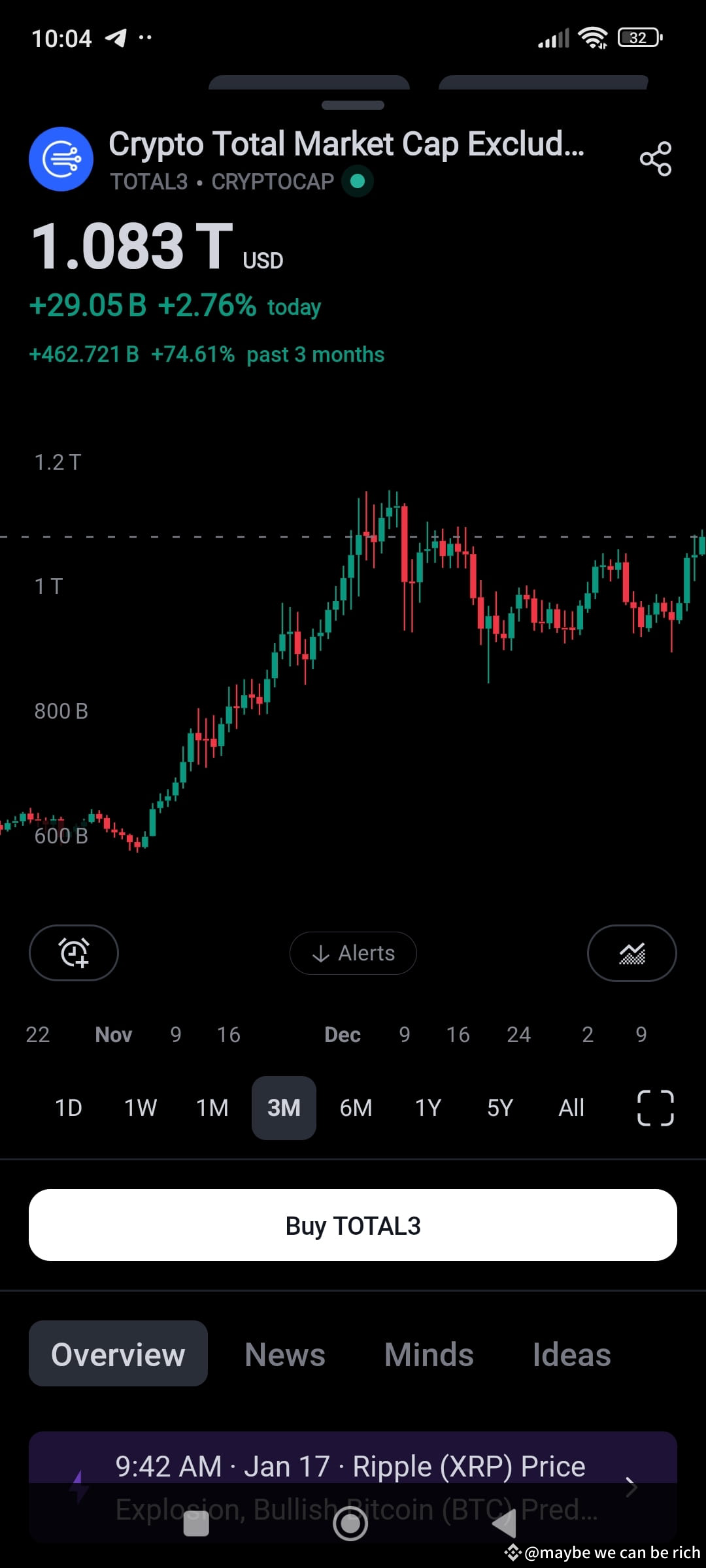Tap the back arrow in the navigation bar
Viewport: 706px width, 1568px height.
[505, 1522]
